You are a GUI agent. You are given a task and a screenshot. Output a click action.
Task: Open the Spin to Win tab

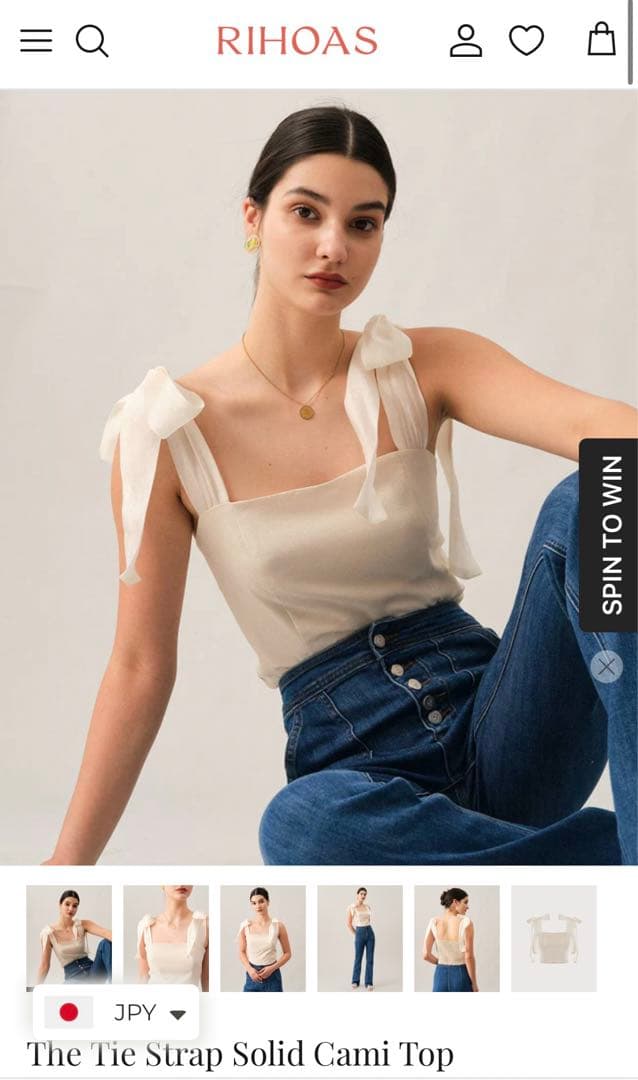coord(608,535)
